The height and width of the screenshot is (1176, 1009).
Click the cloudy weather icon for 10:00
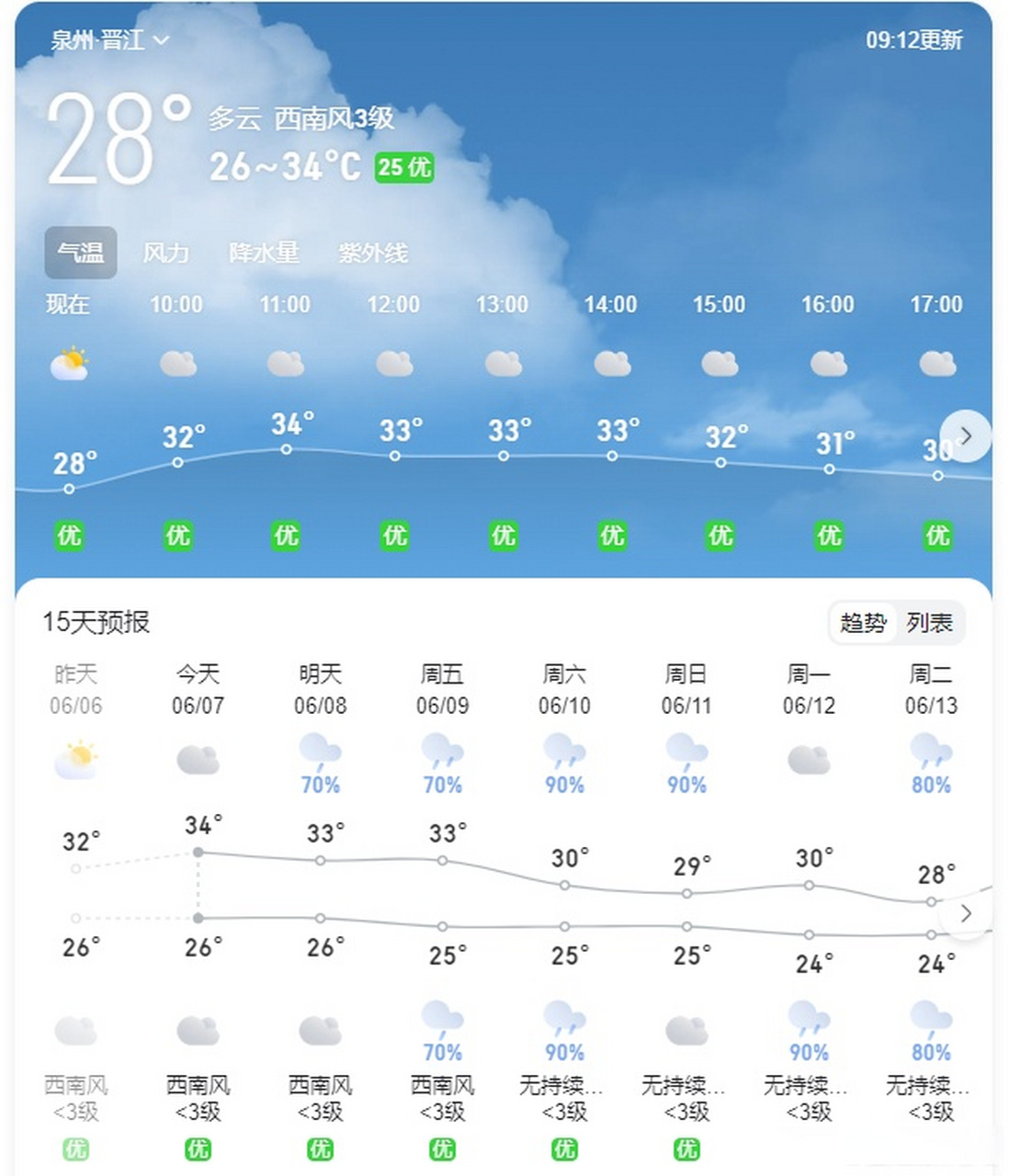[178, 364]
